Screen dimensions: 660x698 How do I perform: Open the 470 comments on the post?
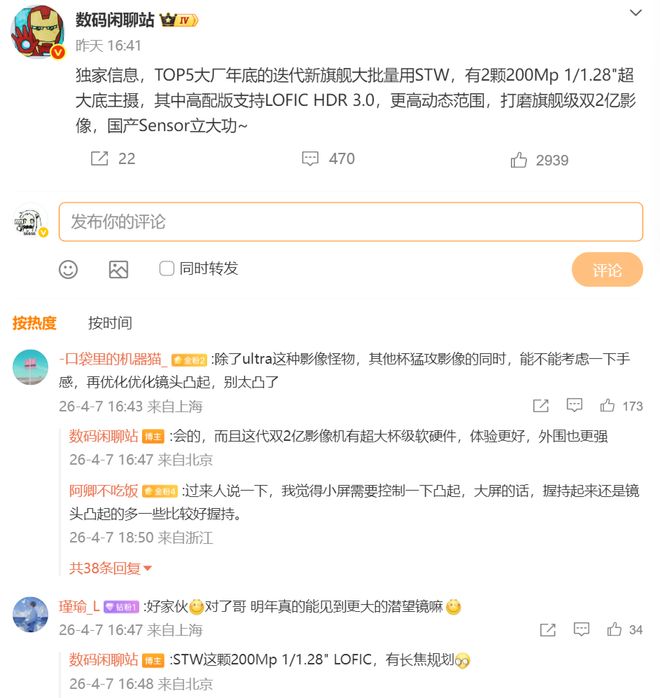click(x=311, y=159)
